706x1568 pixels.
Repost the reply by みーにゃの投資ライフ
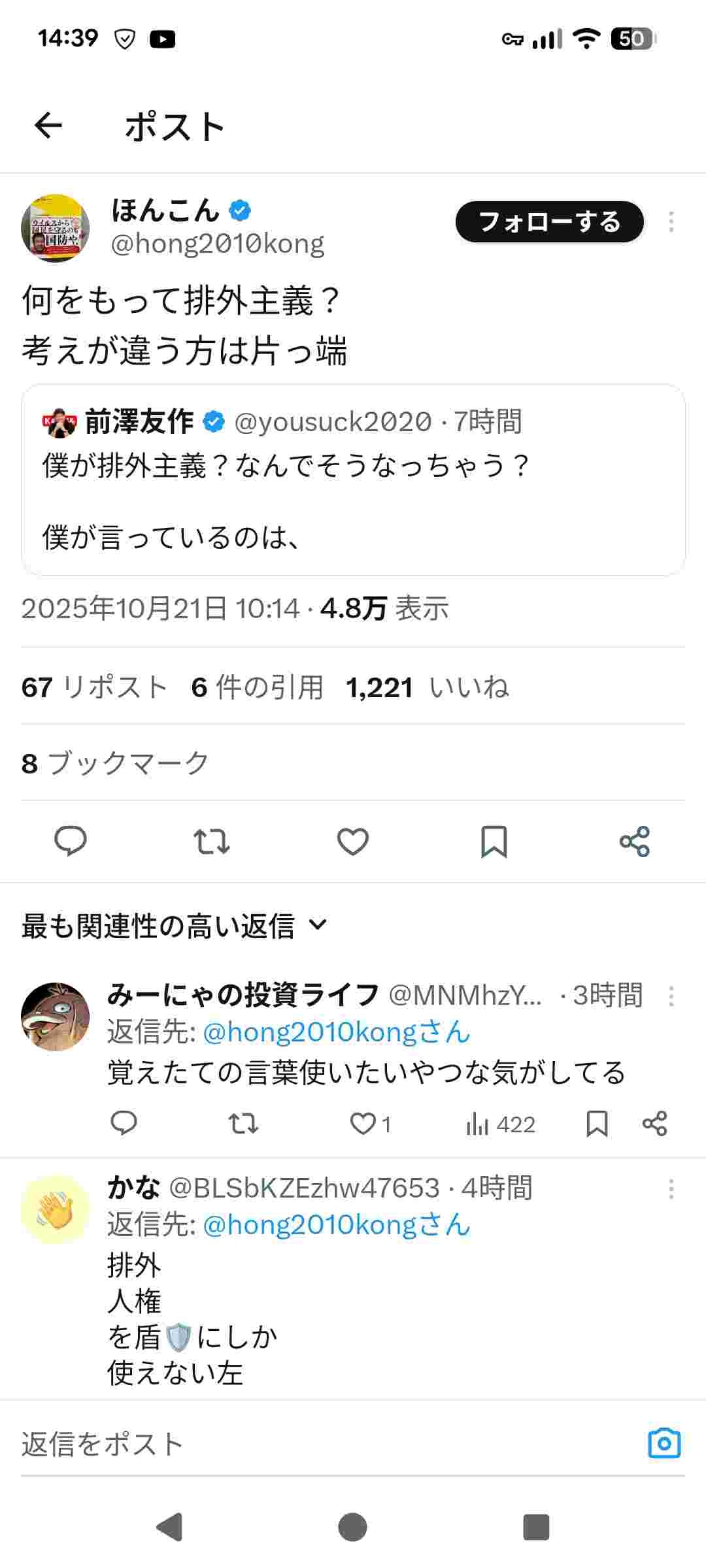point(243,1124)
